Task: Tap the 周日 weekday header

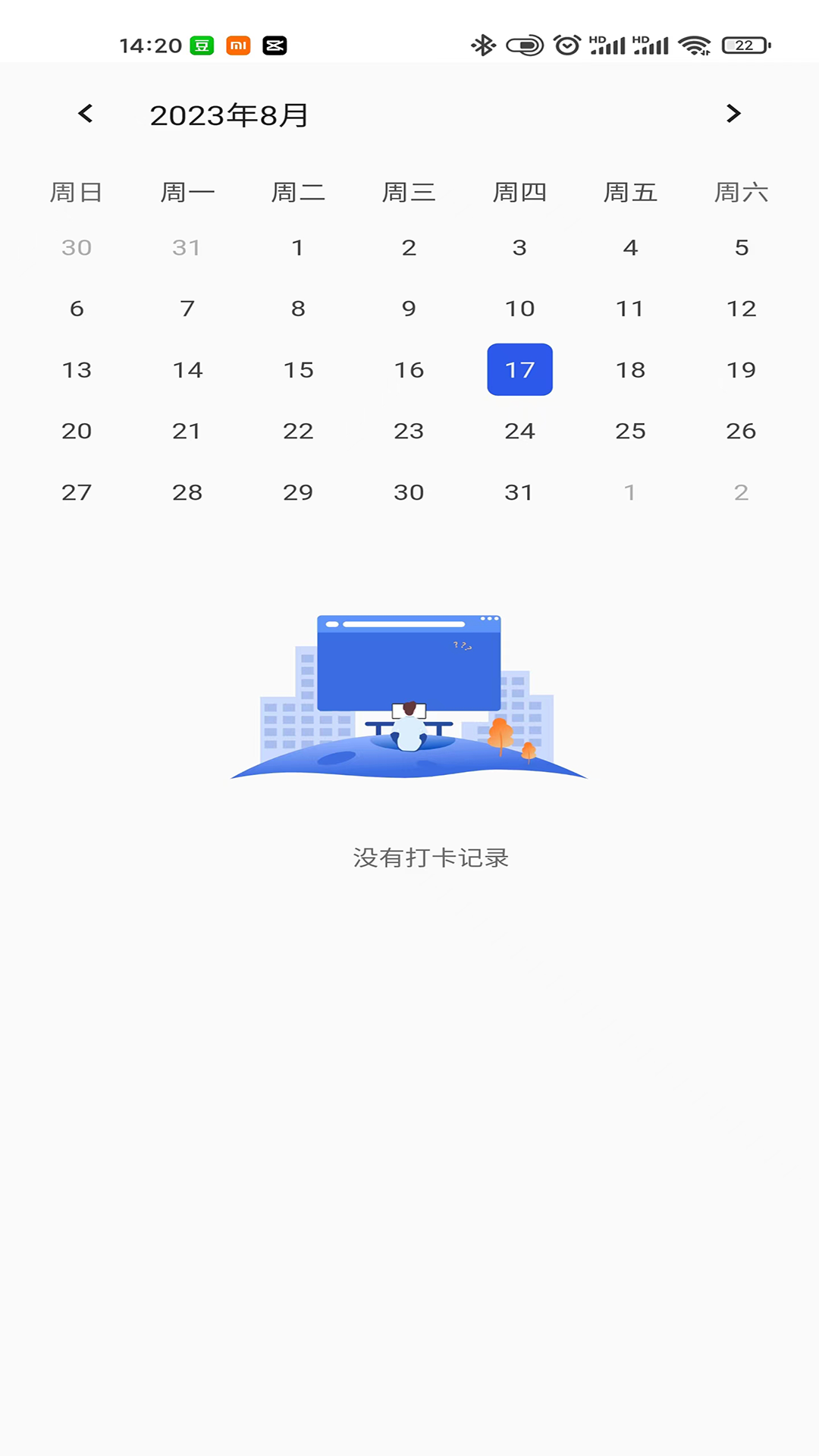Action: coord(76,192)
